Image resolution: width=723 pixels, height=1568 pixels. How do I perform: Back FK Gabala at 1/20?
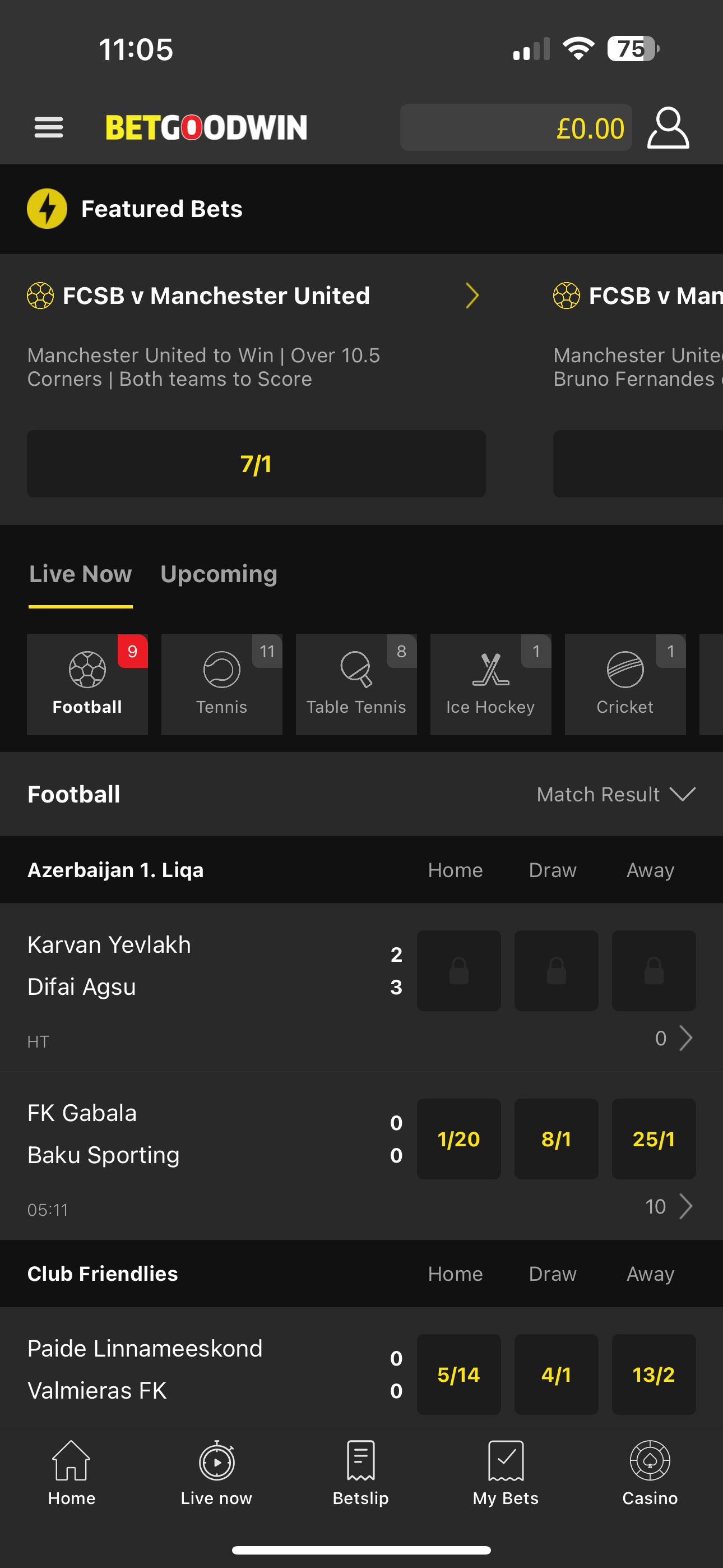coord(458,1139)
